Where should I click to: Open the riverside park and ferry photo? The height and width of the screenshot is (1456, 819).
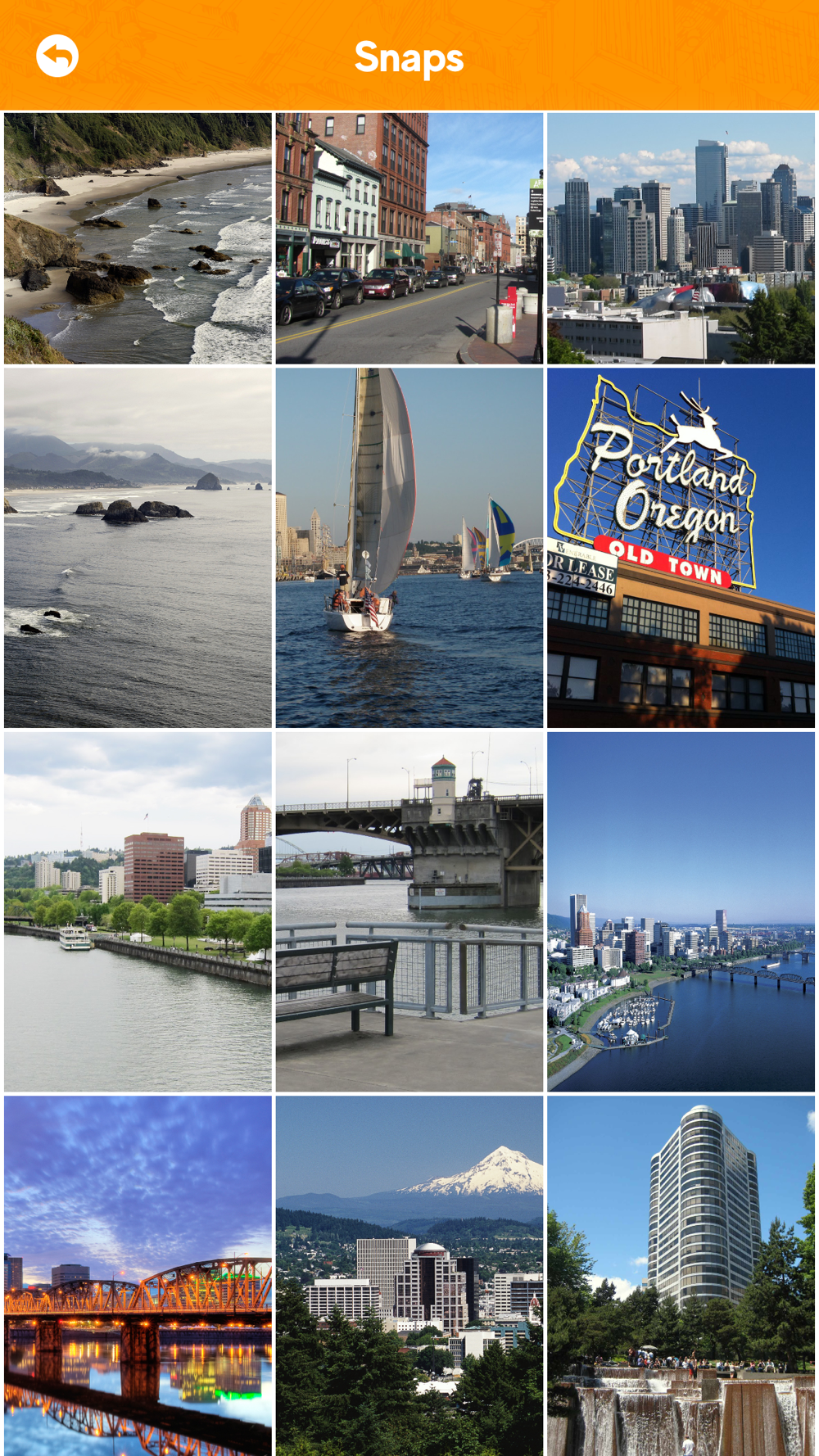click(138, 911)
